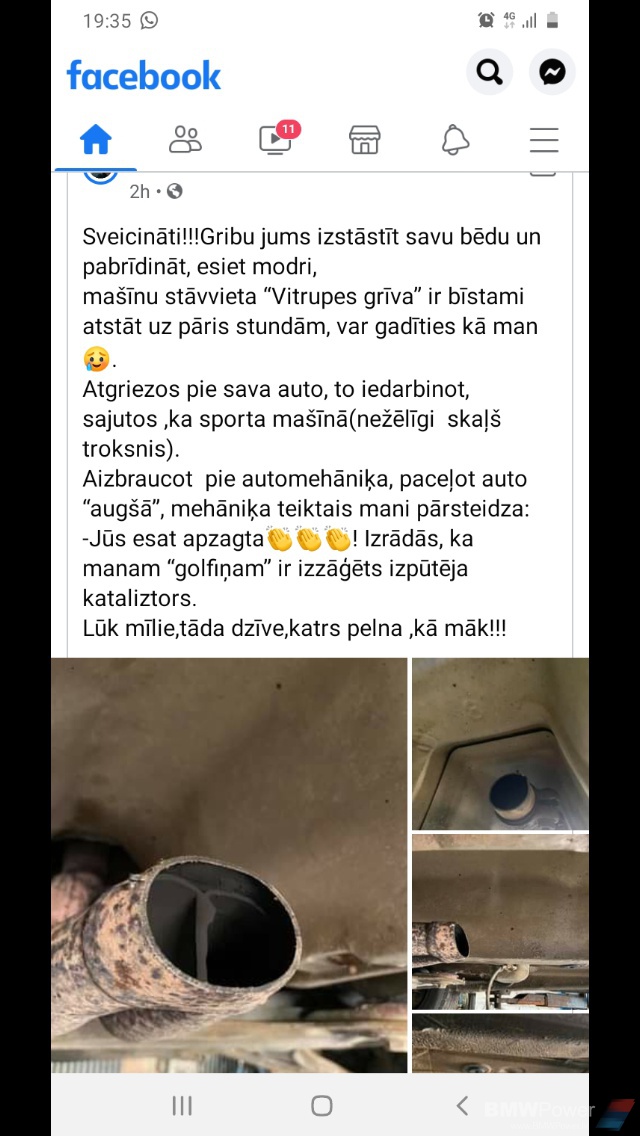
Task: Open the Friends tab
Action: 185,140
